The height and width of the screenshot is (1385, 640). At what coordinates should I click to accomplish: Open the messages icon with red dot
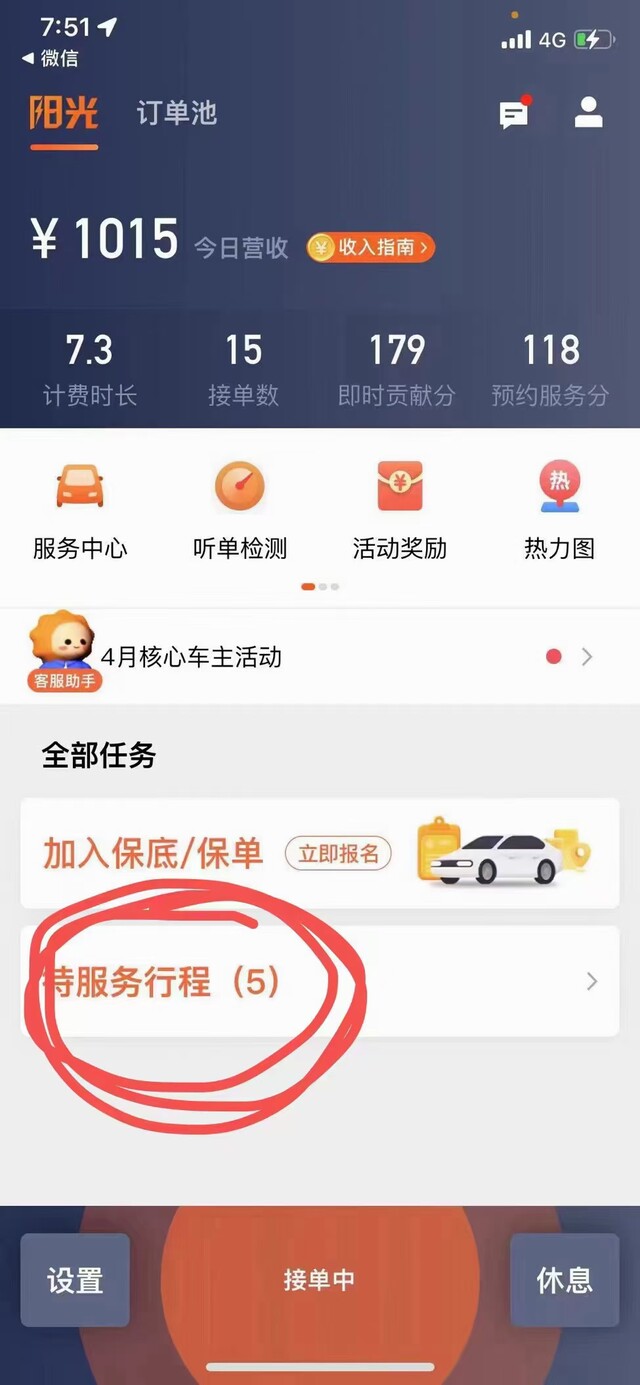click(514, 113)
